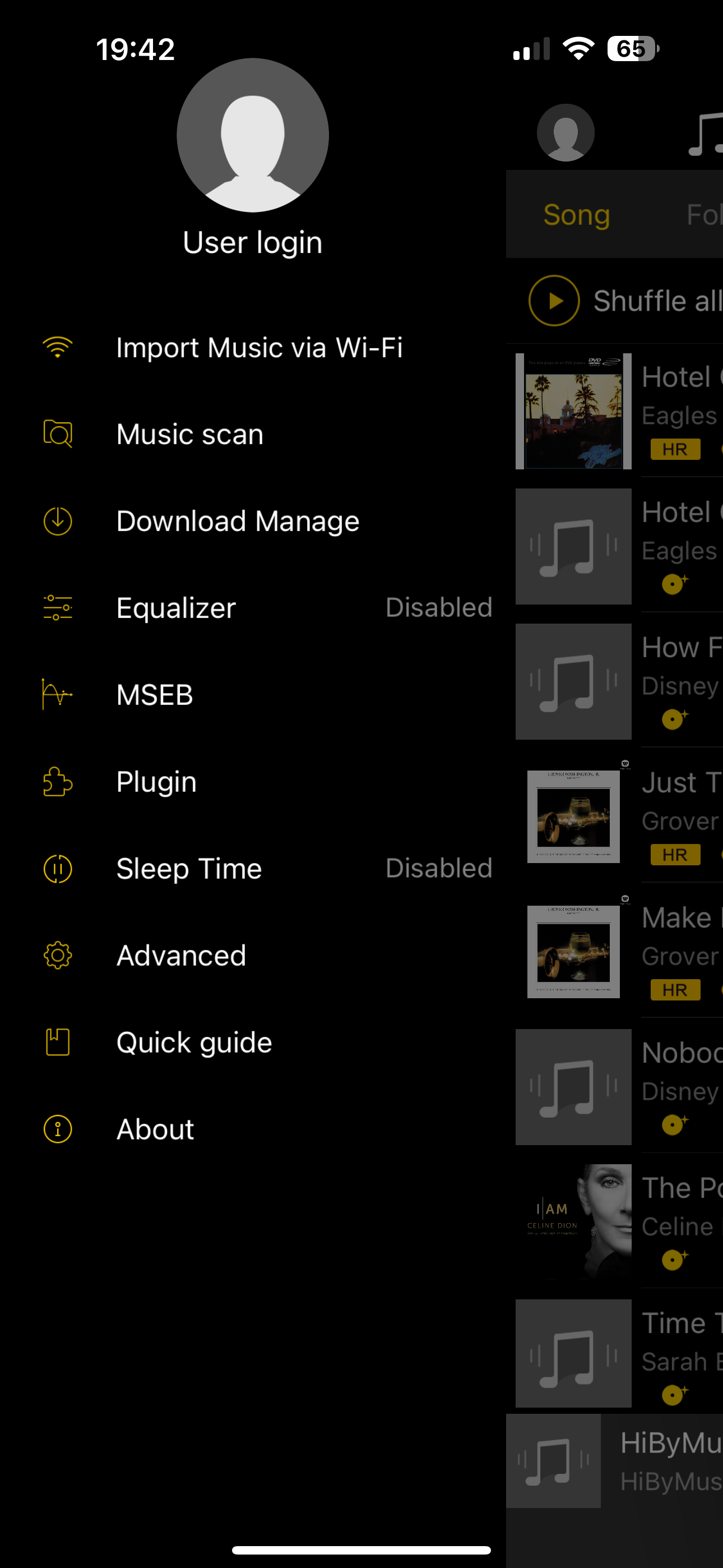Tap the User login avatar
This screenshot has height=1568, width=723.
[x=253, y=135]
